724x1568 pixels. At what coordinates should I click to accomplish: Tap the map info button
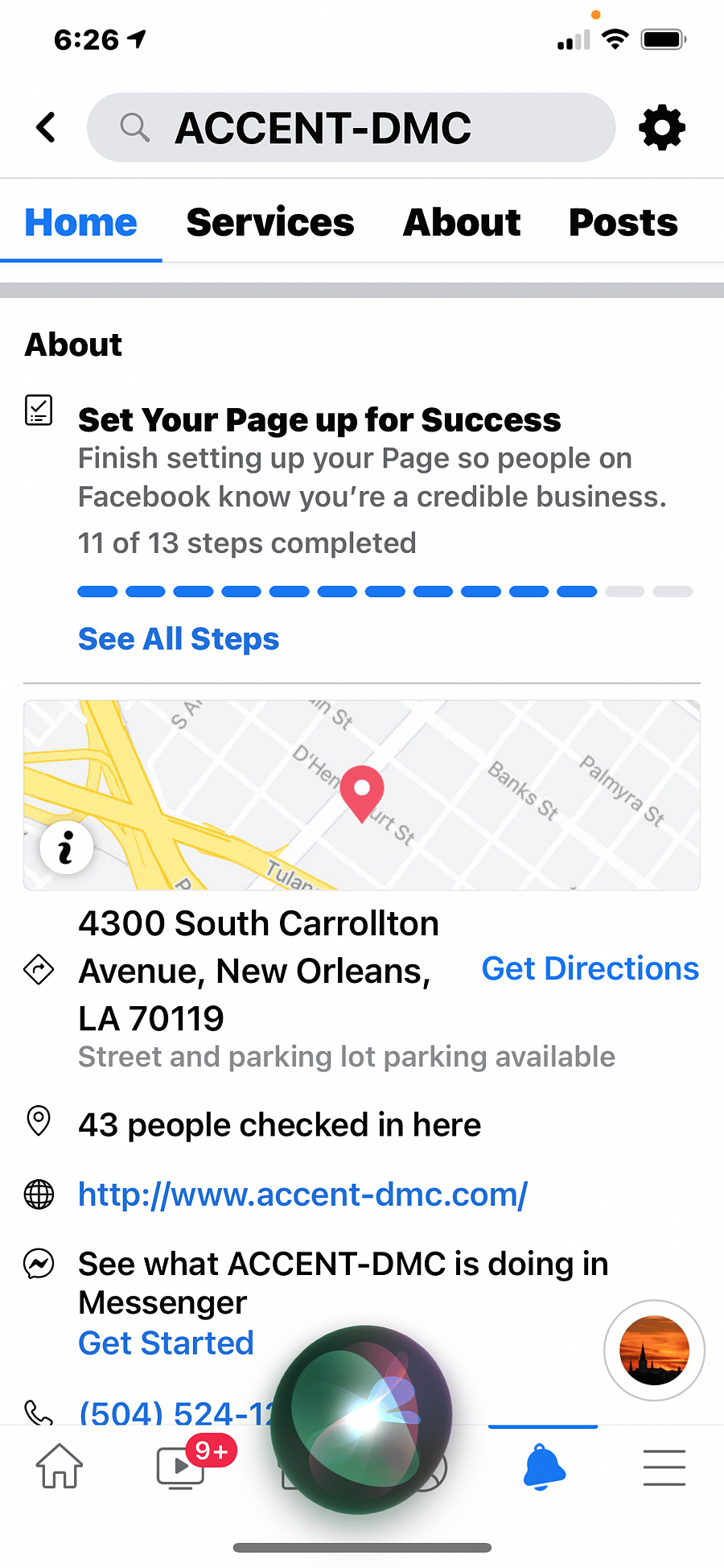67,848
